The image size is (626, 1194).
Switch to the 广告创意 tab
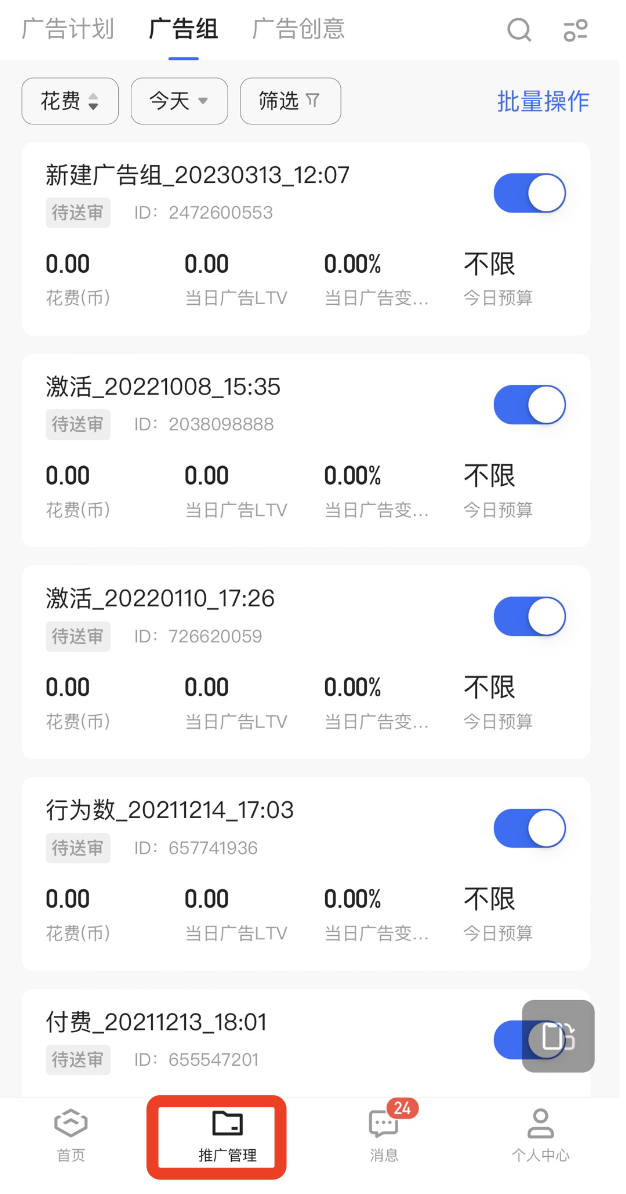pyautogui.click(x=299, y=29)
